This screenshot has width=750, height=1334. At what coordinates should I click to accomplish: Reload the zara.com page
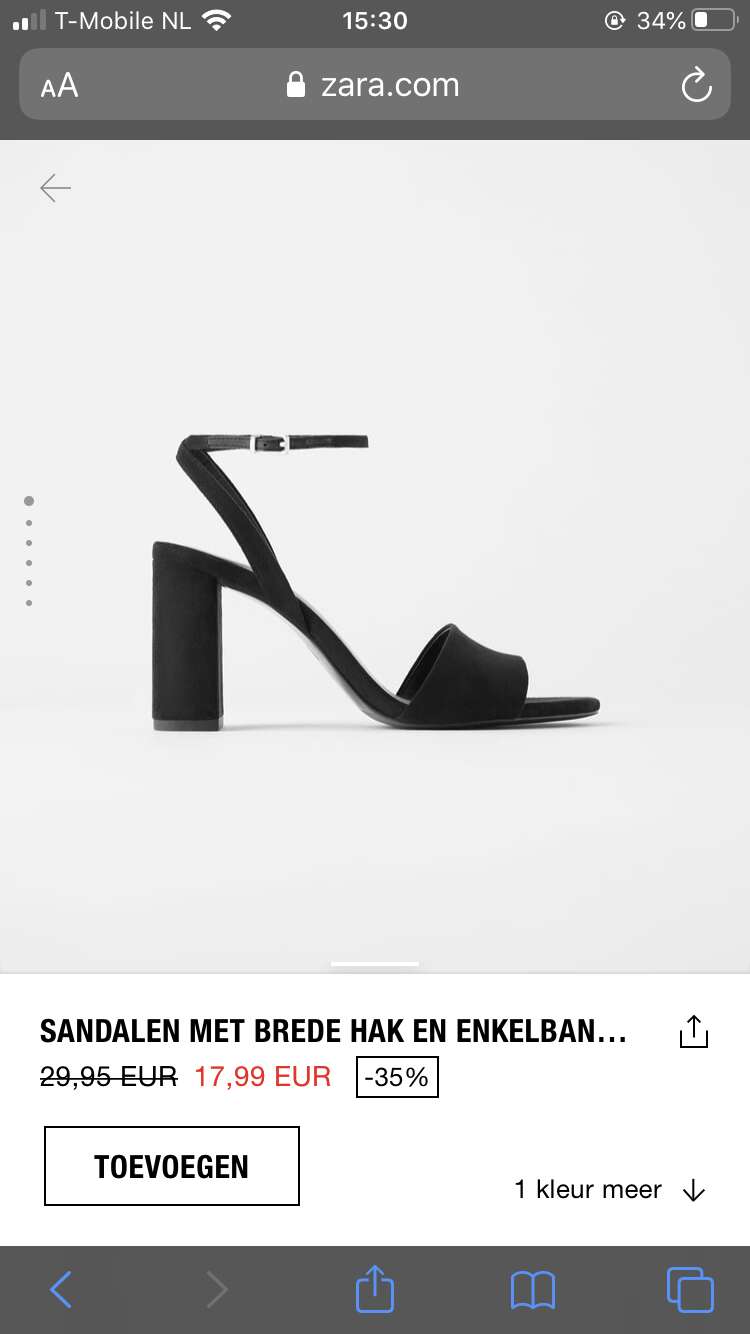pyautogui.click(x=696, y=85)
